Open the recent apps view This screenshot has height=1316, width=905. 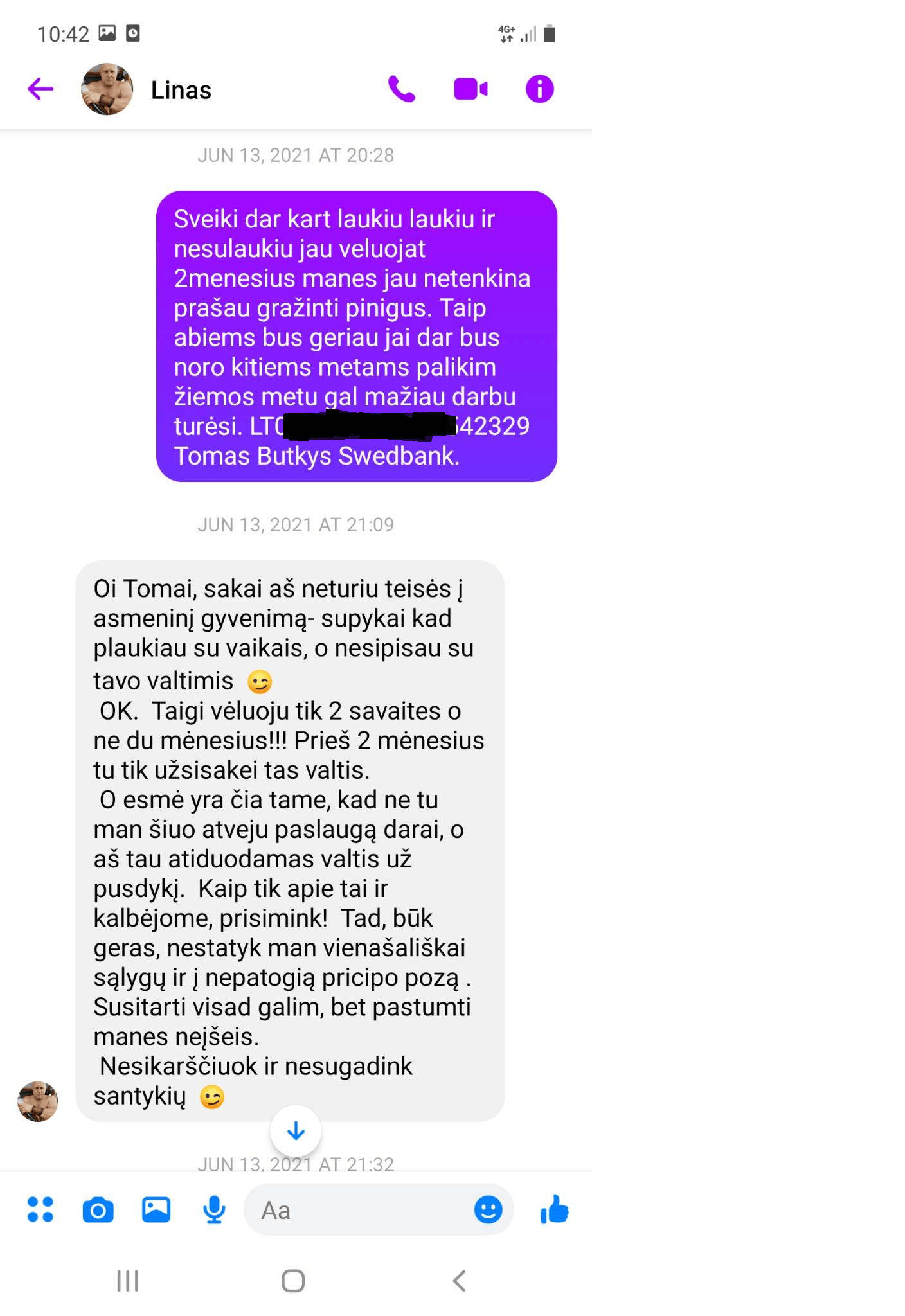coord(127,1281)
